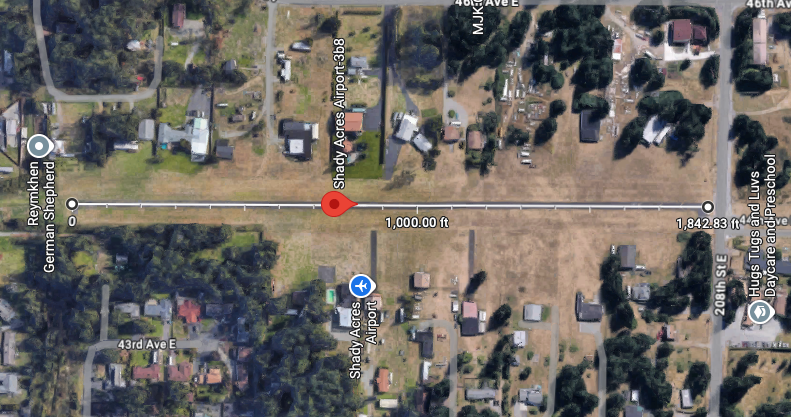
Task: Open Reymkhen German Shepherd place marker
Action: [x=39, y=147]
